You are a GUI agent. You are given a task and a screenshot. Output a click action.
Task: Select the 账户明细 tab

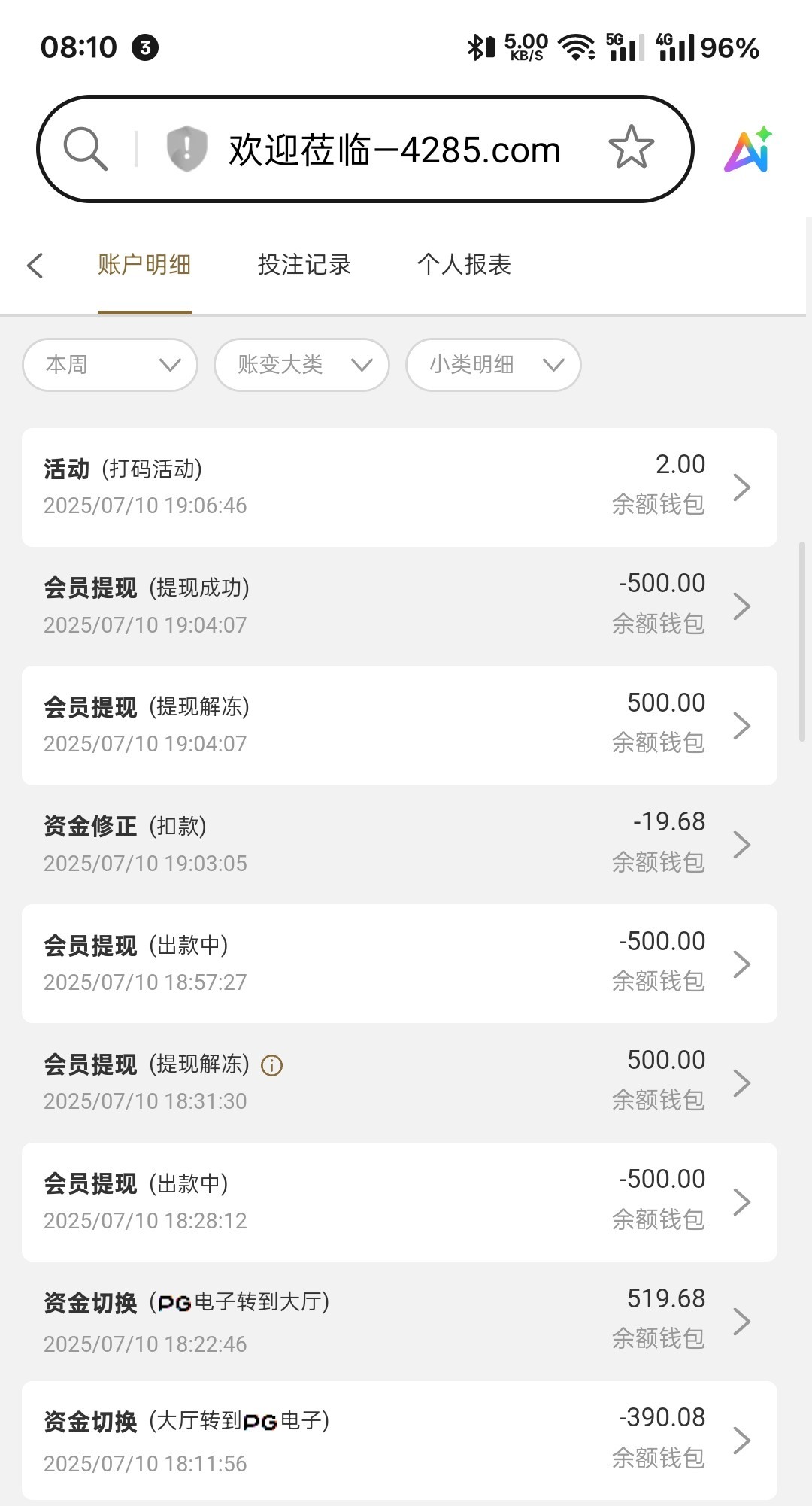coord(144,265)
